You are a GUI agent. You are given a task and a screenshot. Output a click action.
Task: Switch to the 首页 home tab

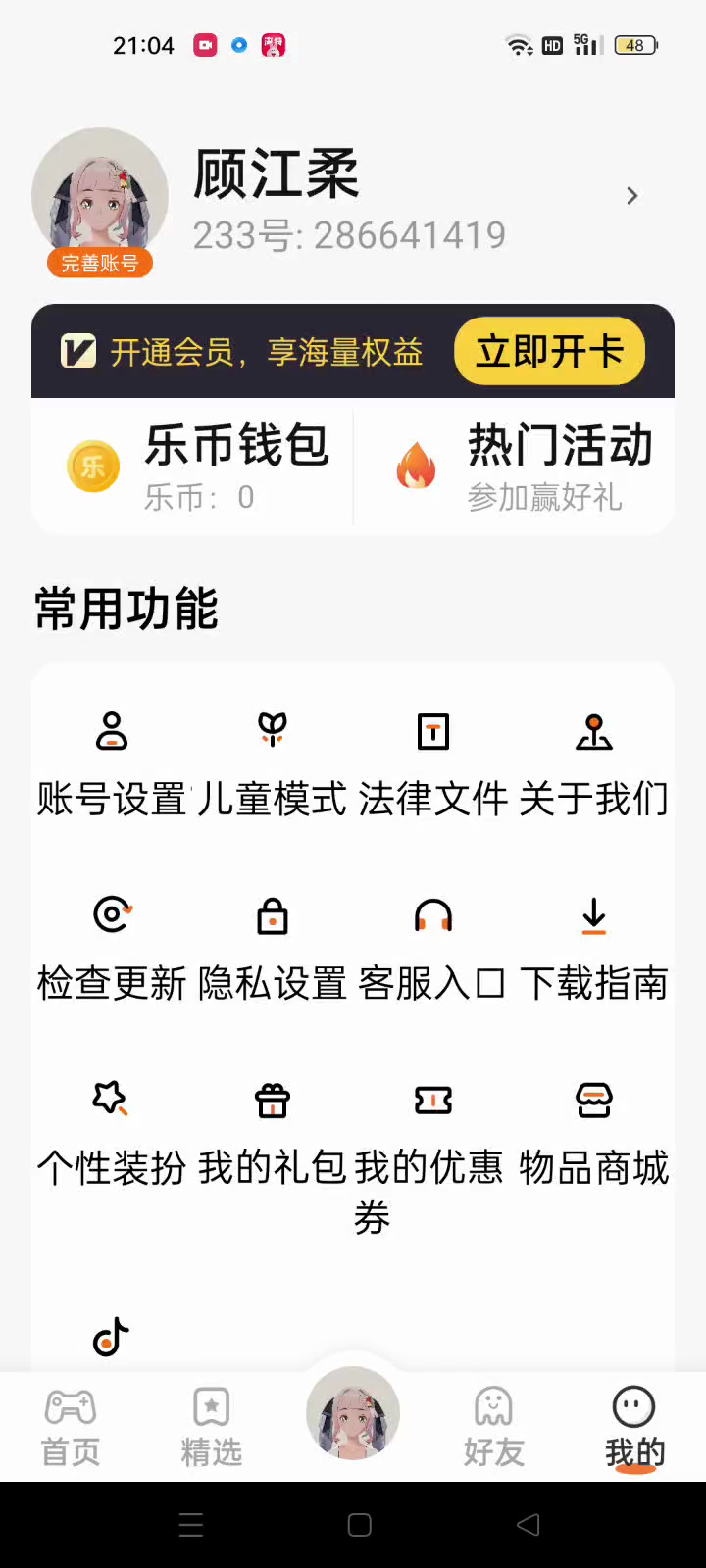[71, 1426]
